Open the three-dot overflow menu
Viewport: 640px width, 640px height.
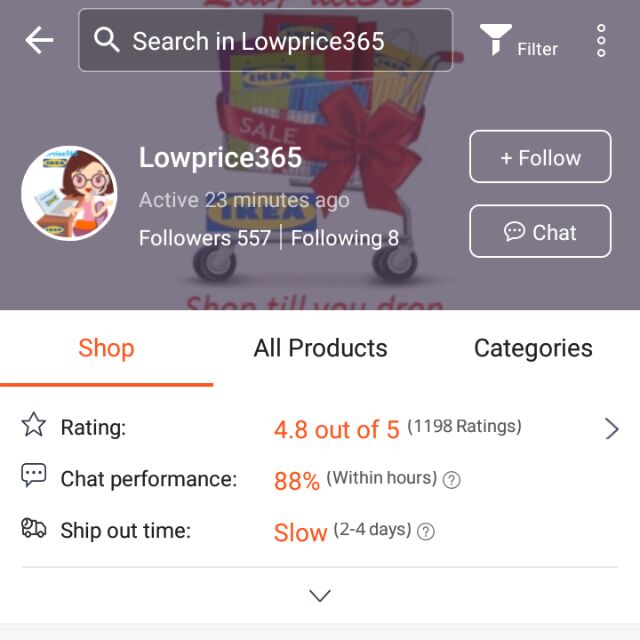tap(601, 40)
